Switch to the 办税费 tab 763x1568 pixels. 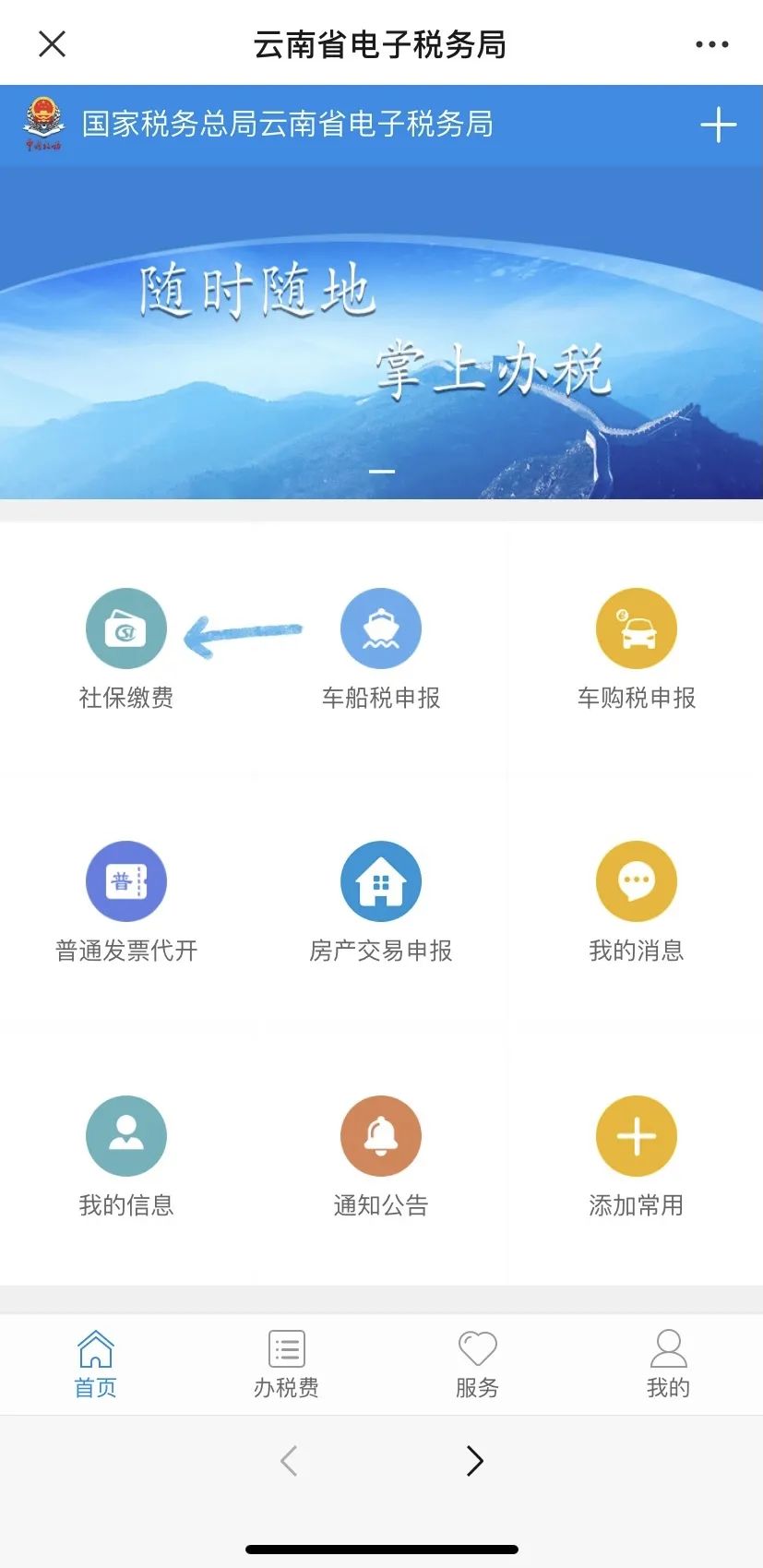[x=287, y=1365]
